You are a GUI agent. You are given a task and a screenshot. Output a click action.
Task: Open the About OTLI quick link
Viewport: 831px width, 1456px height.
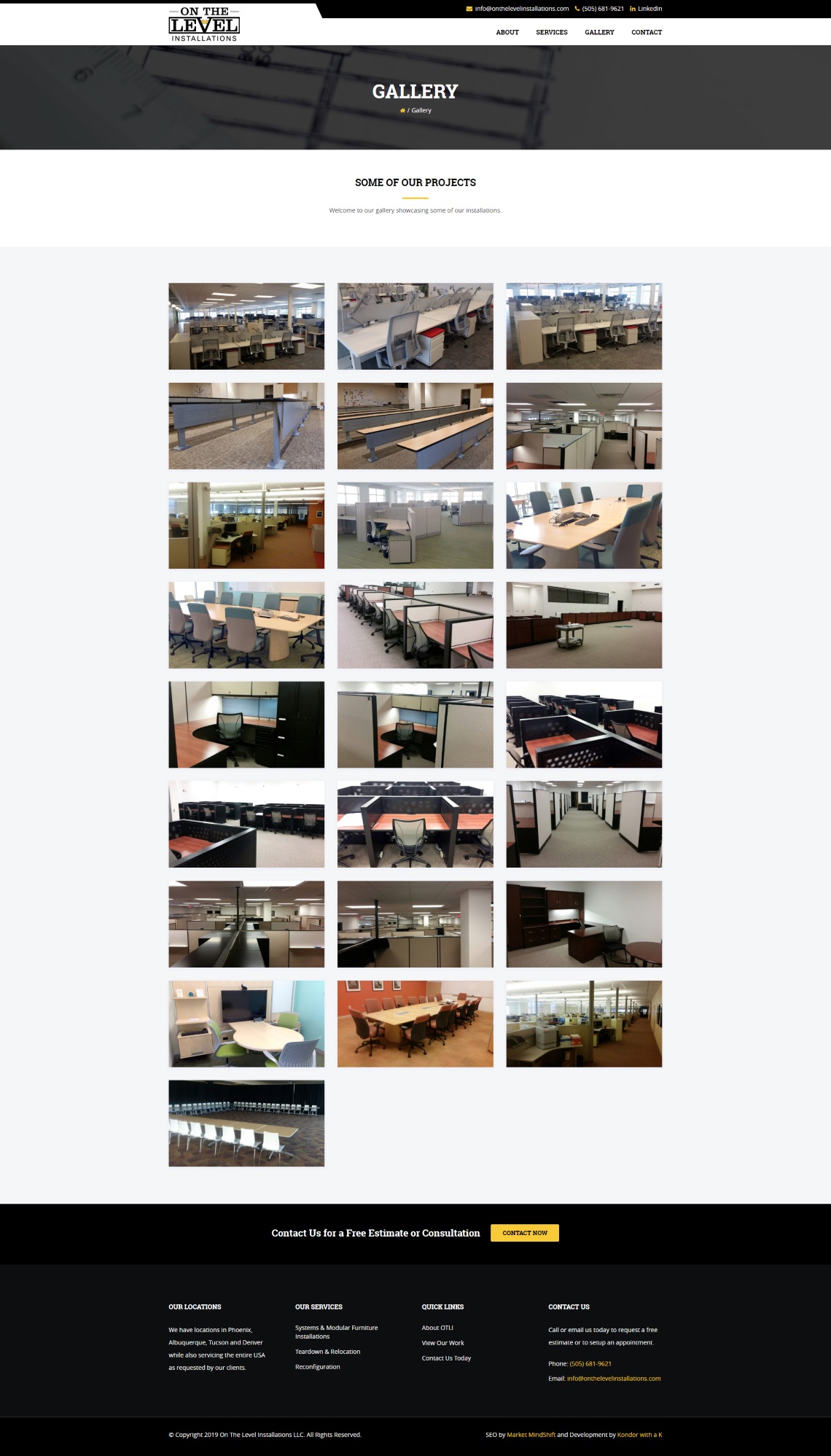tap(437, 1328)
